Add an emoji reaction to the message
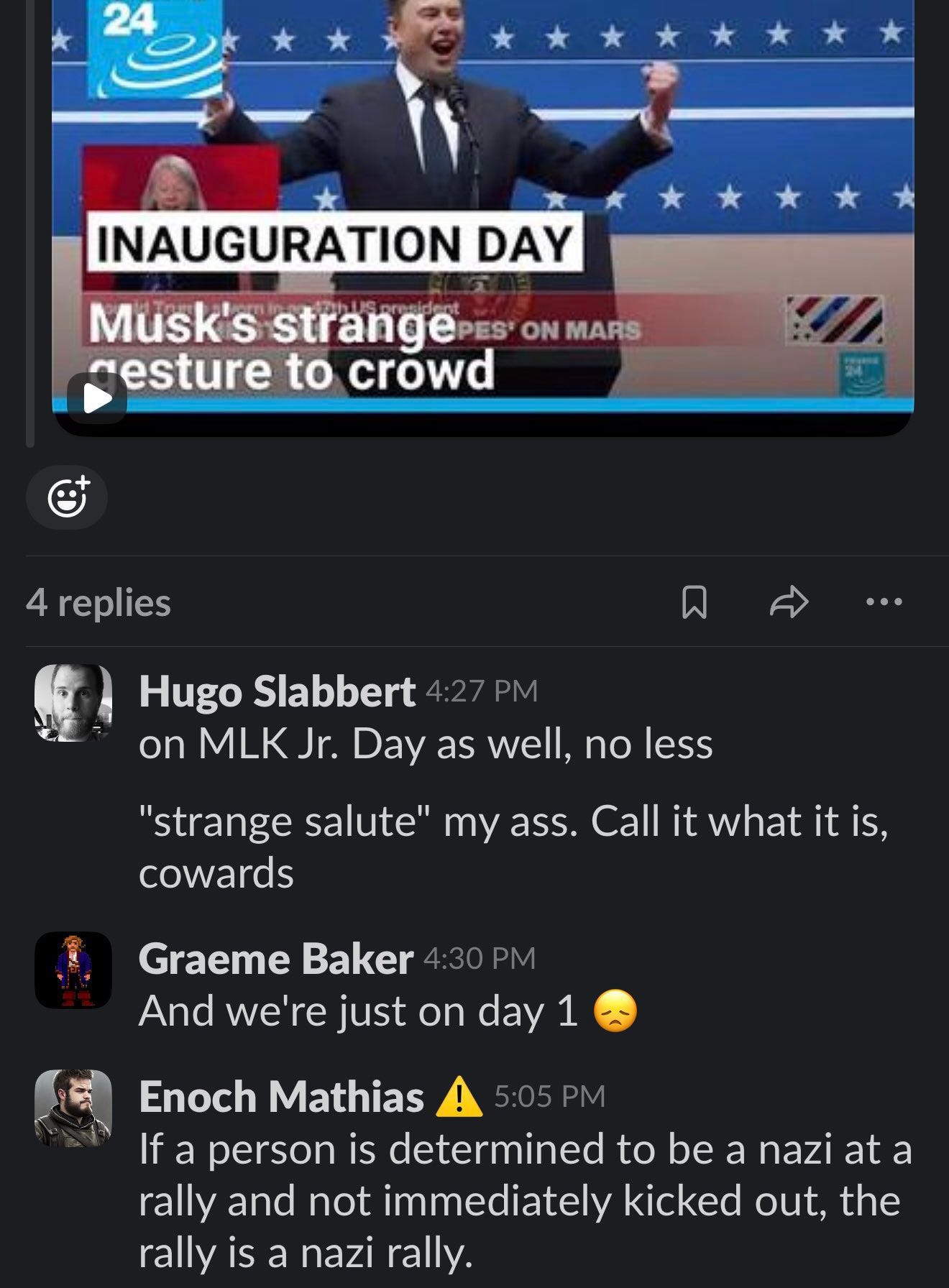This screenshot has height=1288, width=949. point(67,497)
